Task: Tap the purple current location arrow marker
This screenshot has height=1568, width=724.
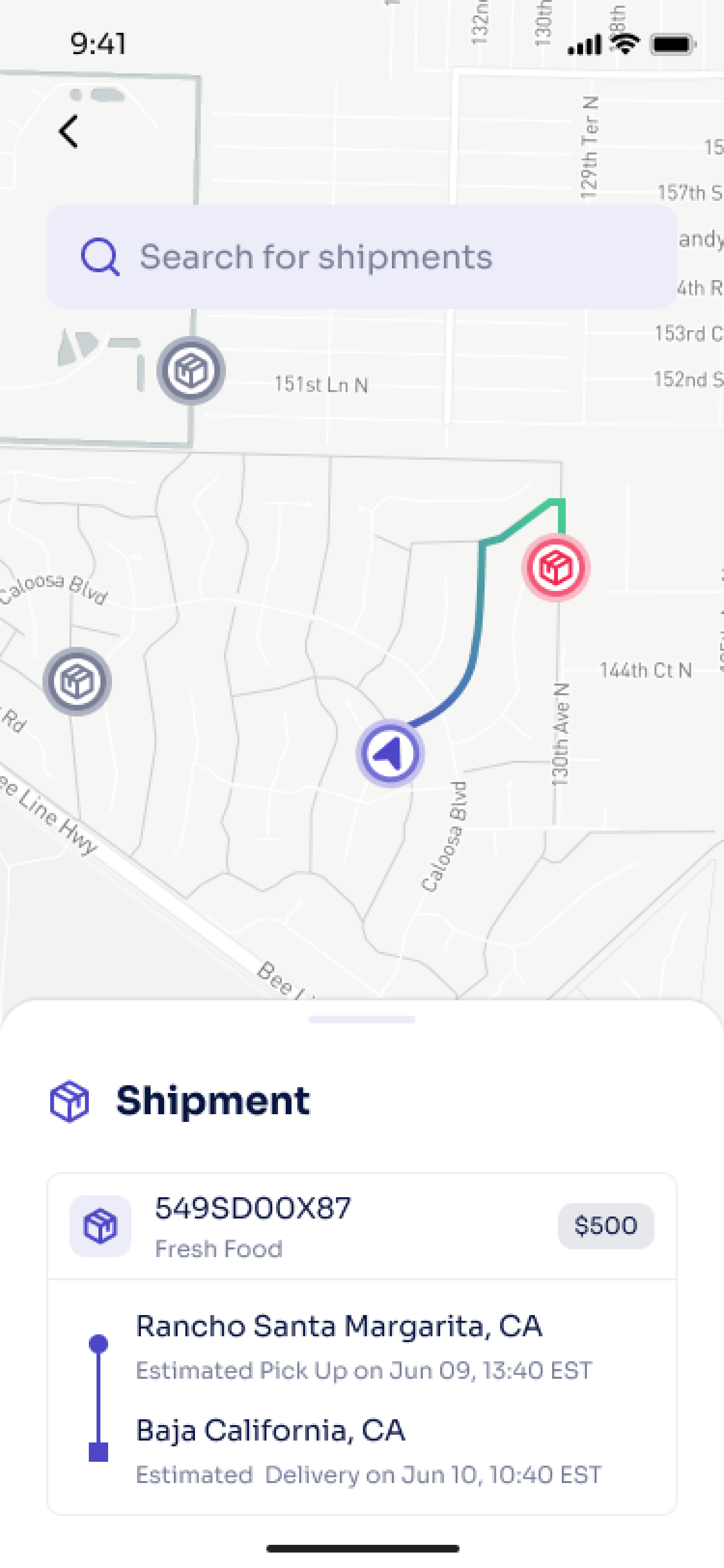Action: (x=390, y=754)
